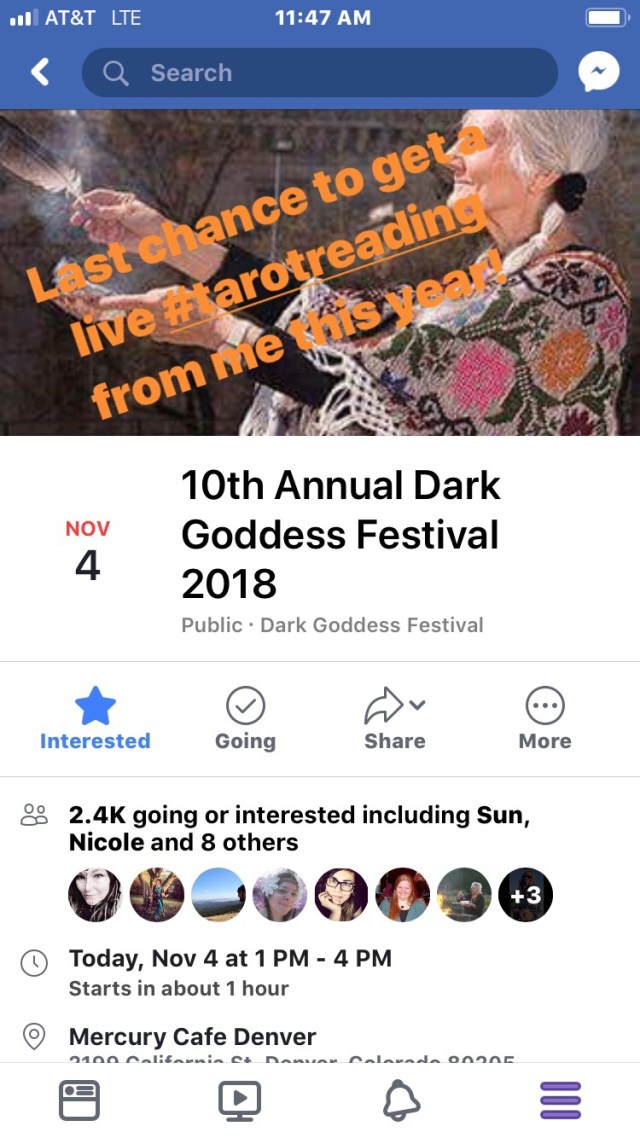
Task: Open the Messenger icon
Action: 597,72
